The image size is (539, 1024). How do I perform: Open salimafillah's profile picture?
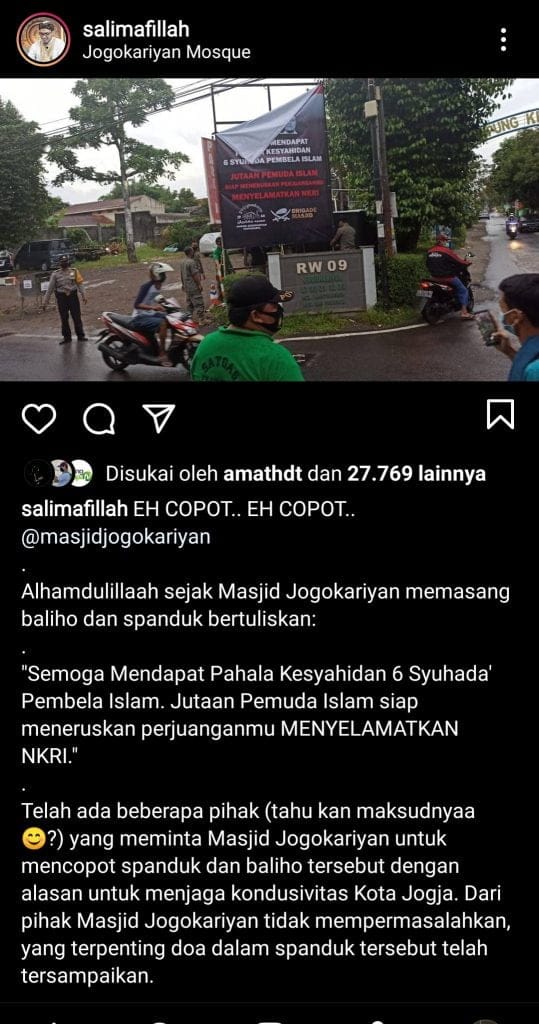tap(43, 39)
